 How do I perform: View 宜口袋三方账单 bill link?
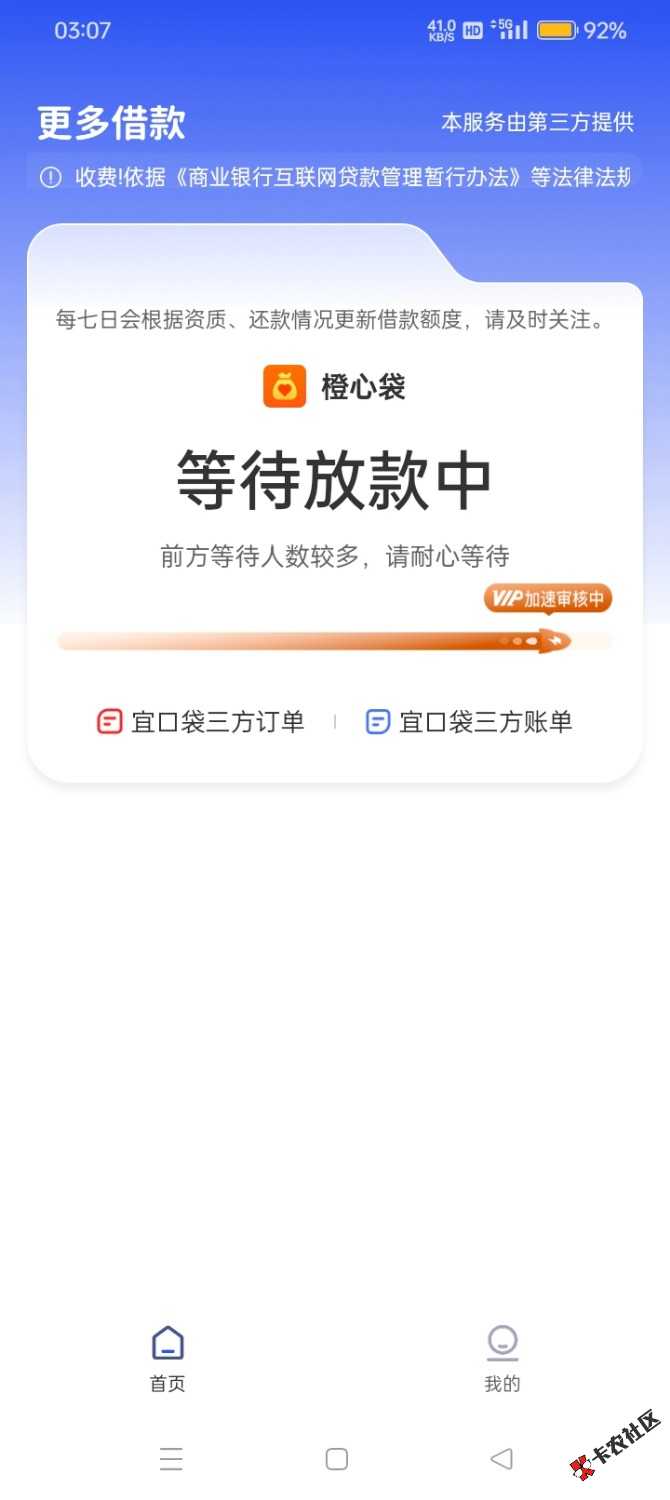point(469,722)
